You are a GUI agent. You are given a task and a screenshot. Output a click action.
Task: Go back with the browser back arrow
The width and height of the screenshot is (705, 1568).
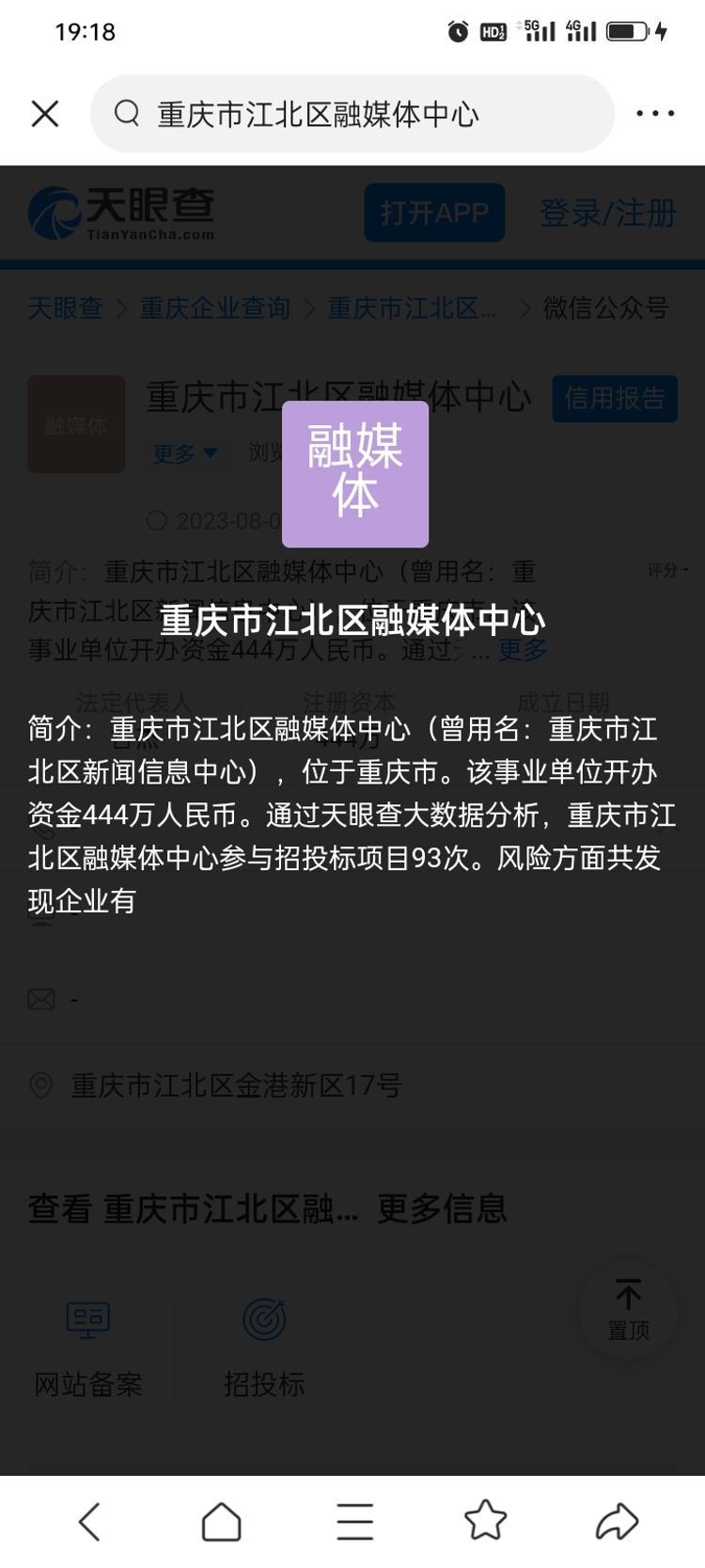tap(89, 1521)
